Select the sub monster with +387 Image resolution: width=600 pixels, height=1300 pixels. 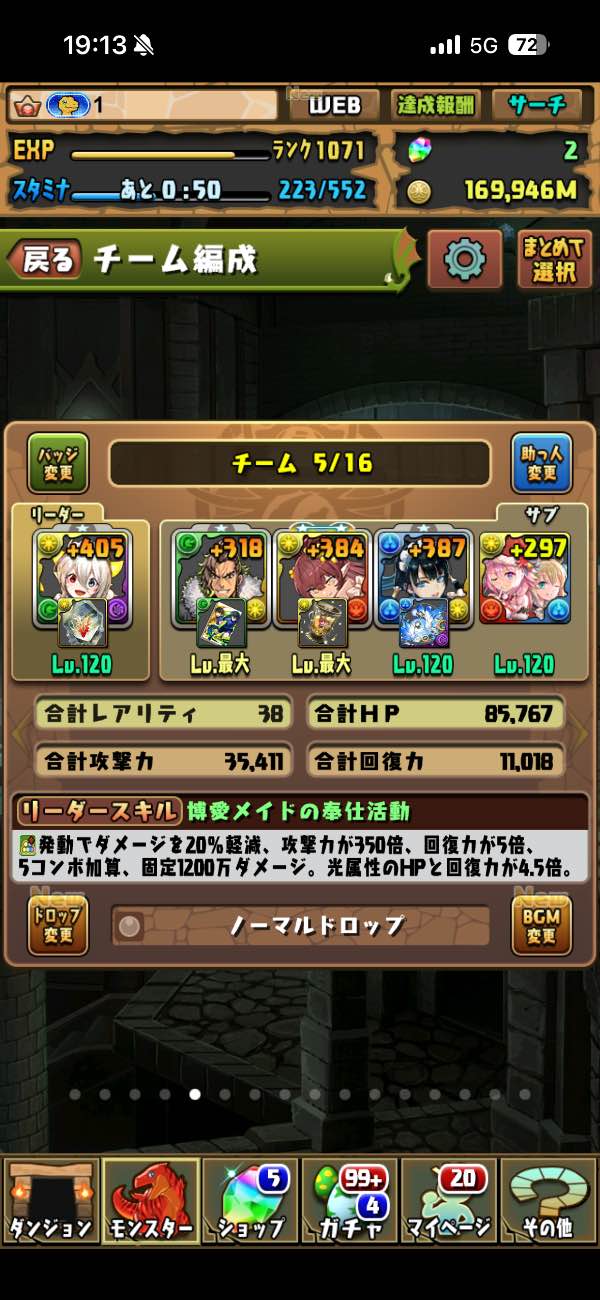point(423,580)
